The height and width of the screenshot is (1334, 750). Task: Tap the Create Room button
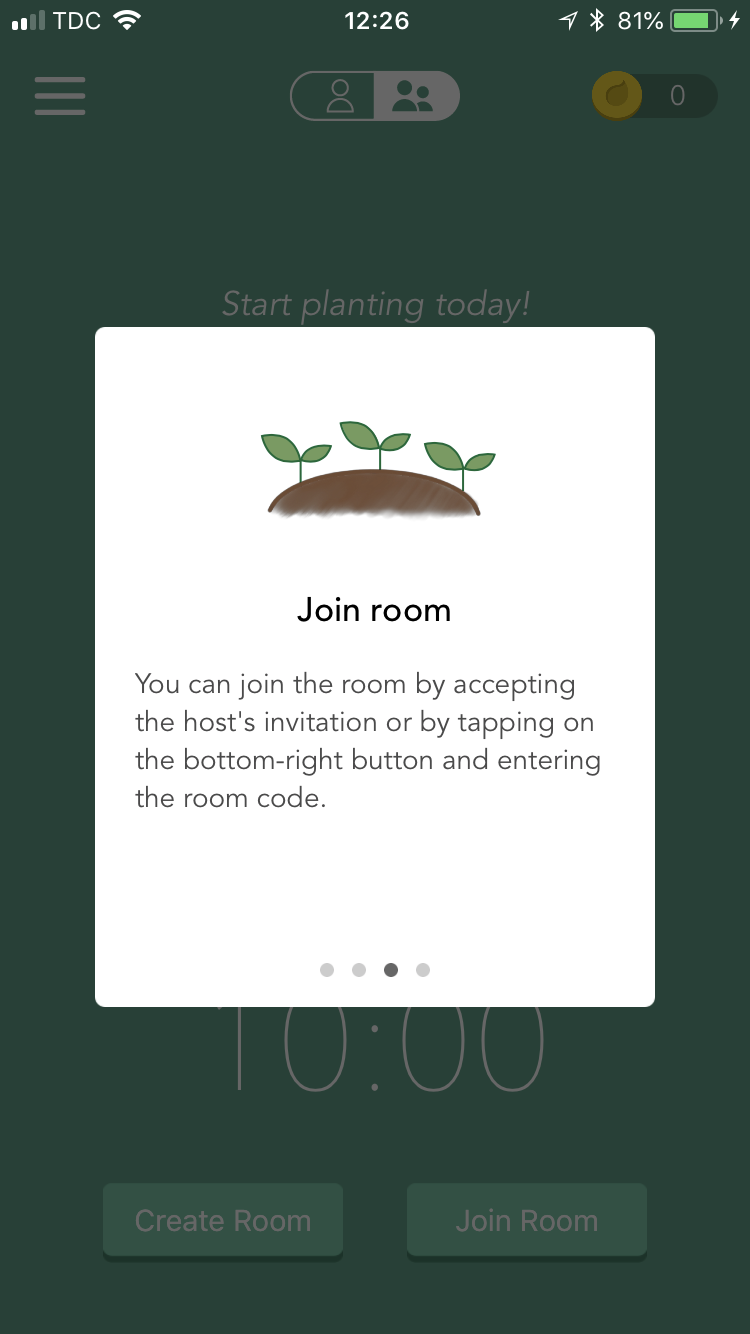pyautogui.click(x=223, y=1220)
